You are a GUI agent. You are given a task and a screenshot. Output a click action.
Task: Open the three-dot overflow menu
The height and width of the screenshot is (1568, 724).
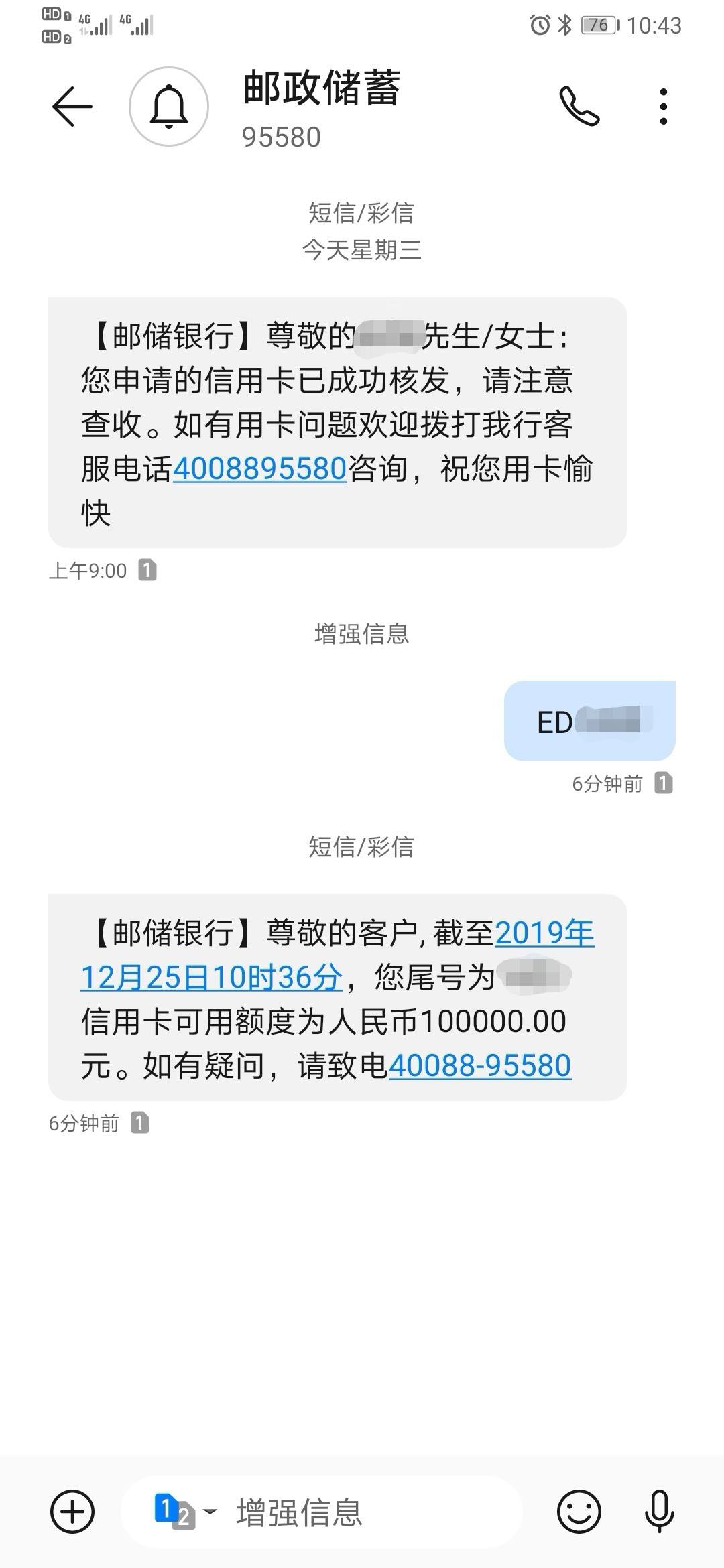click(664, 107)
